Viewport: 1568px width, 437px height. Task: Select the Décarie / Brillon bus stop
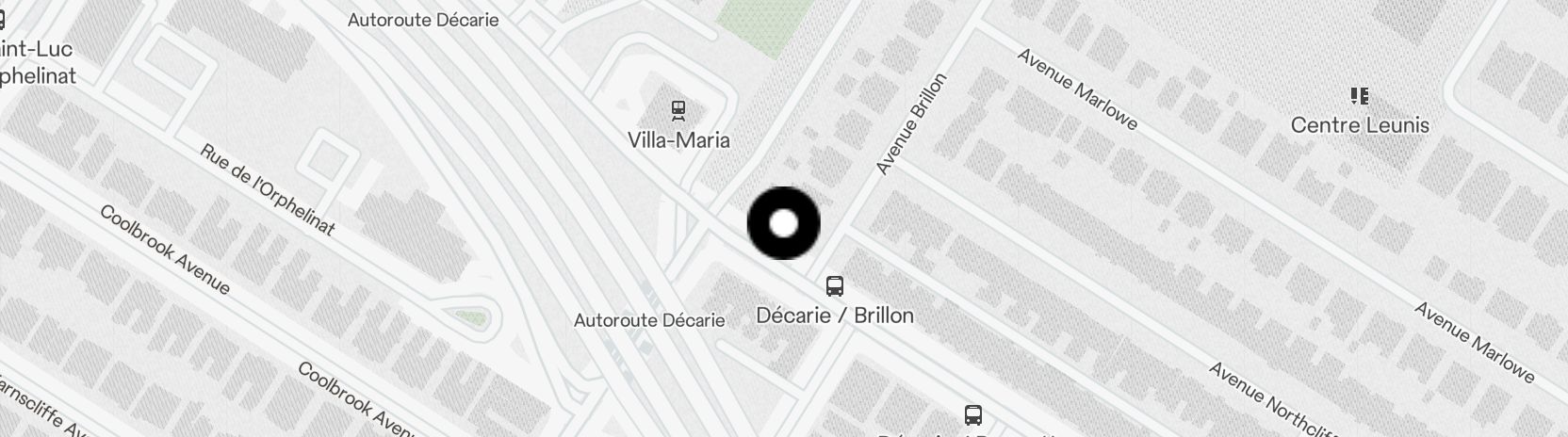[834, 285]
